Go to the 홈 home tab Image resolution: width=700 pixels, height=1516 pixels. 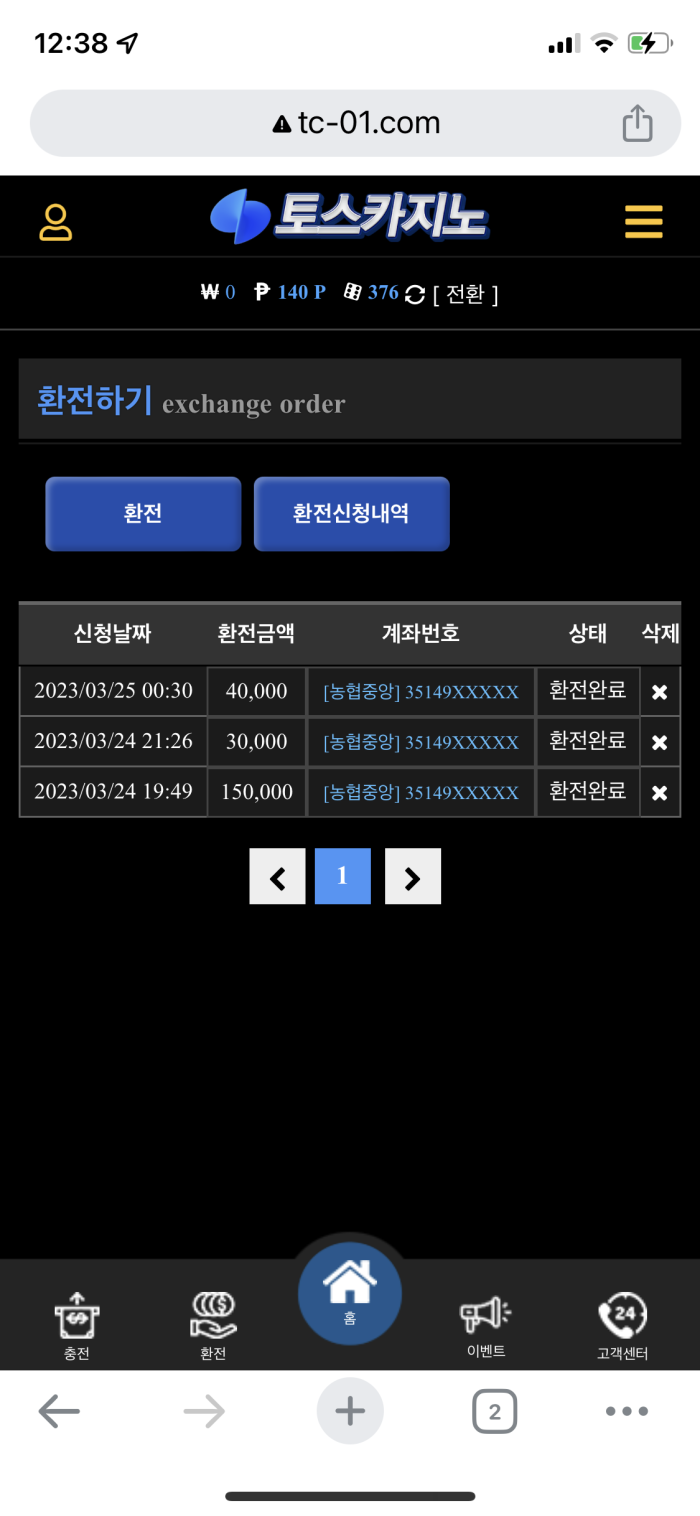(x=349, y=1293)
